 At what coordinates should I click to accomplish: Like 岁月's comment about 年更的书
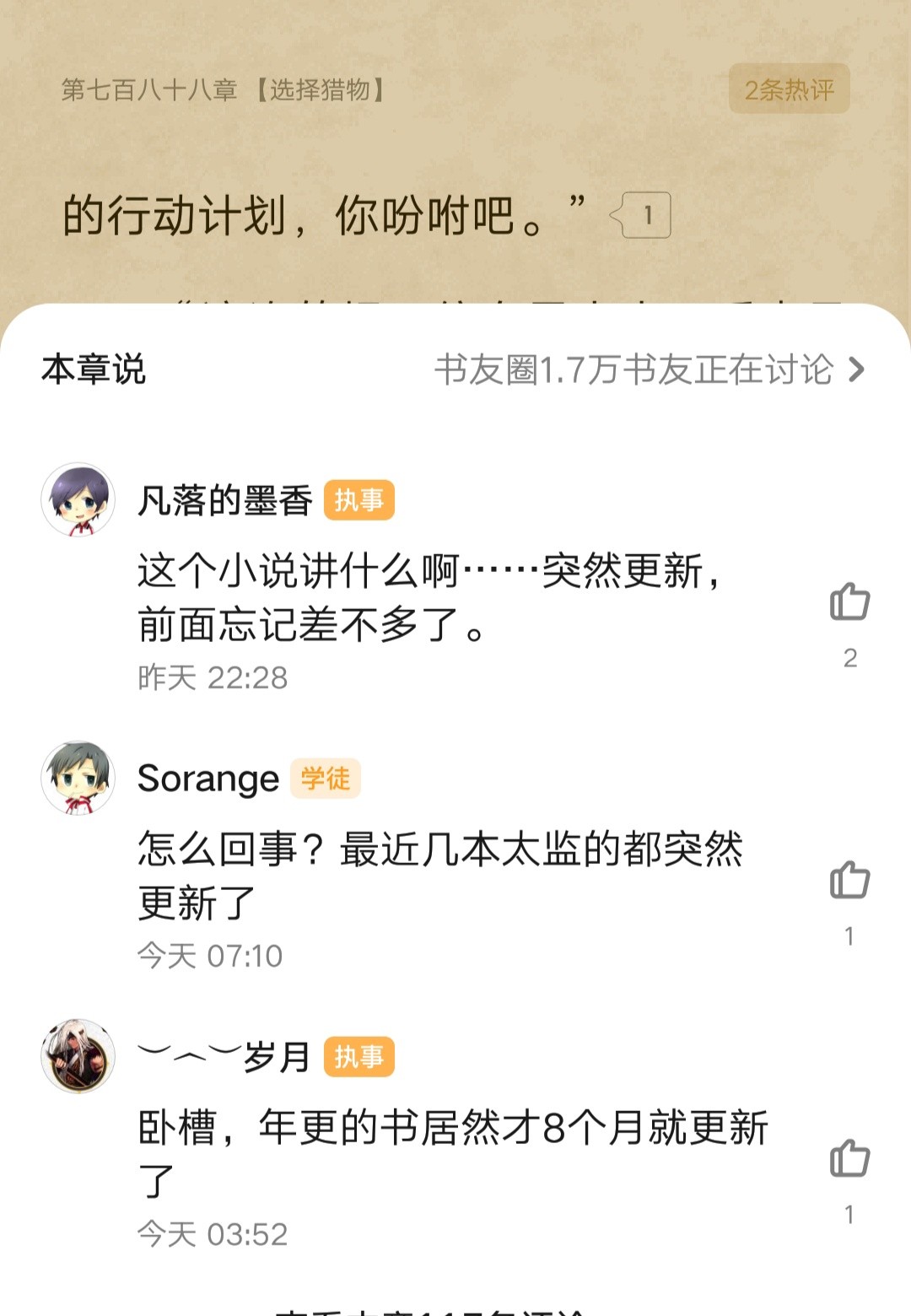click(x=849, y=1159)
